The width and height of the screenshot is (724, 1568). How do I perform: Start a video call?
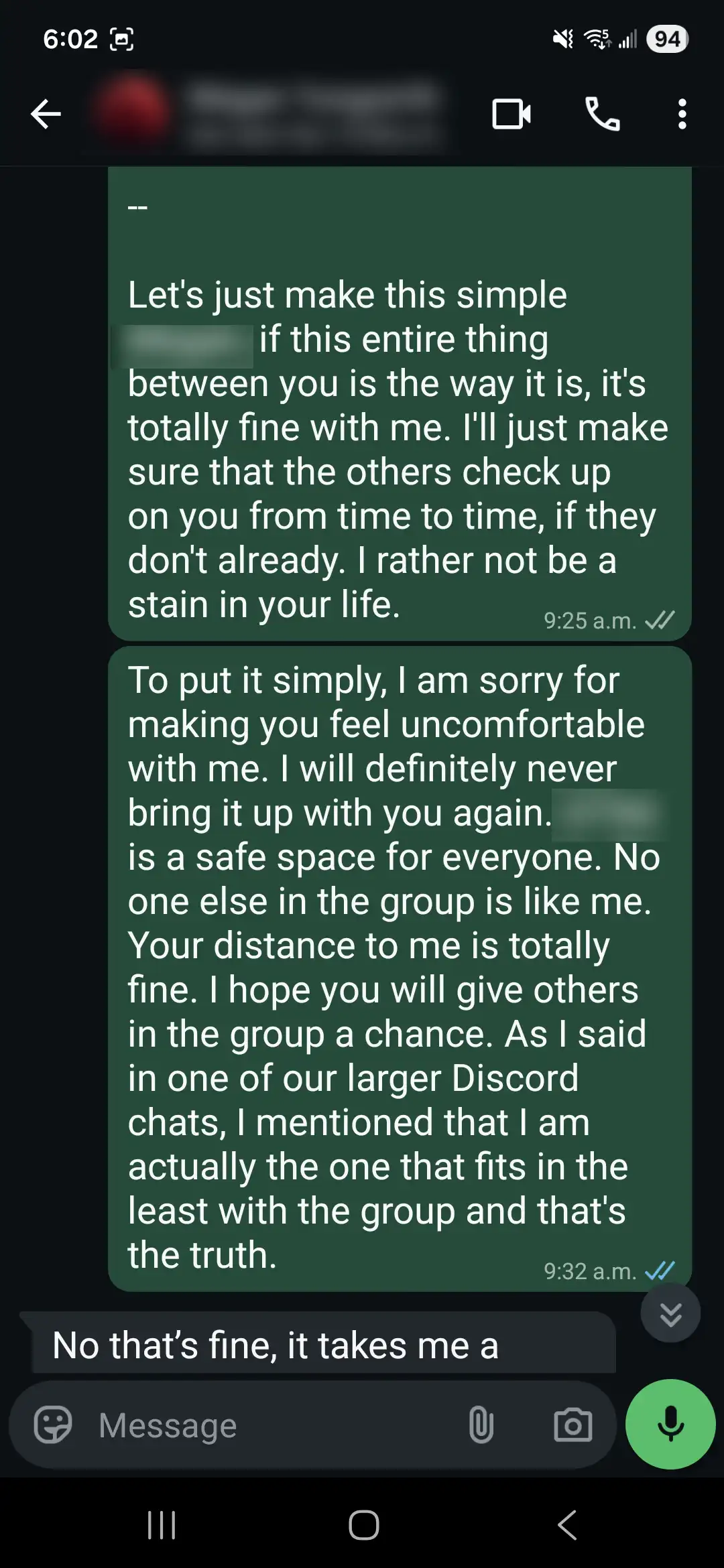pos(511,114)
